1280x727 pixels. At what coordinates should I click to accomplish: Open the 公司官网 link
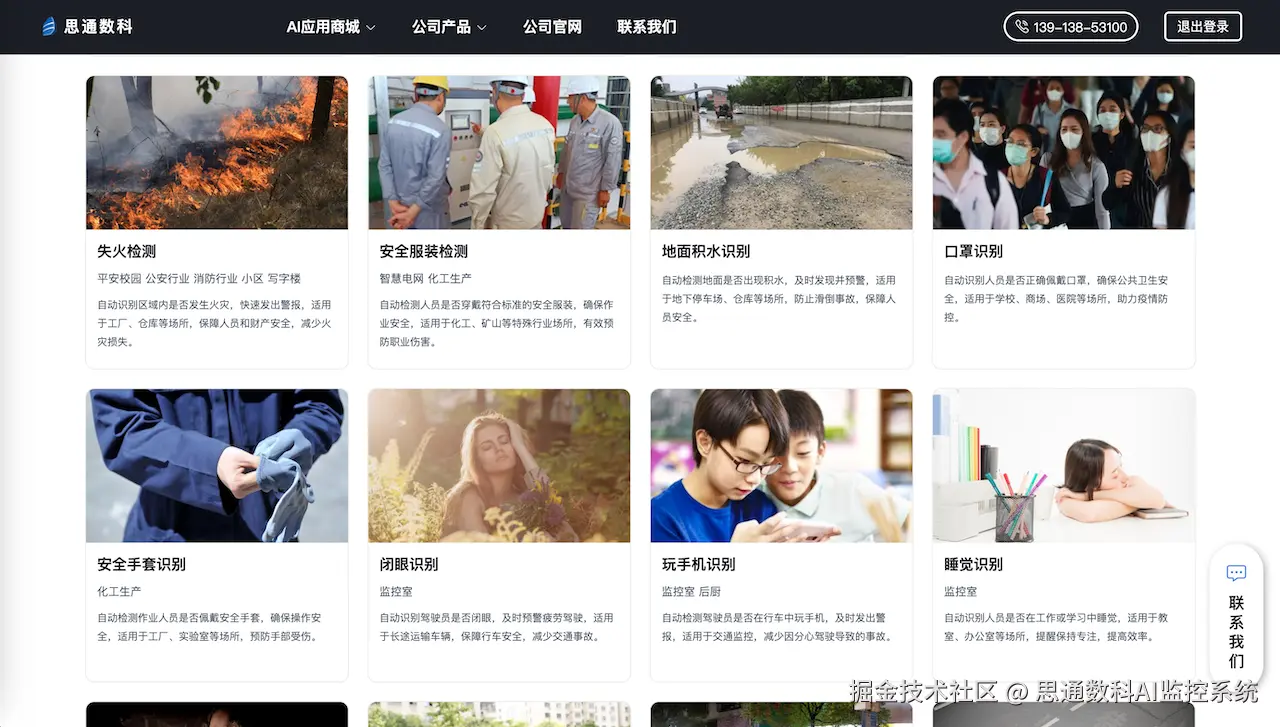552,27
